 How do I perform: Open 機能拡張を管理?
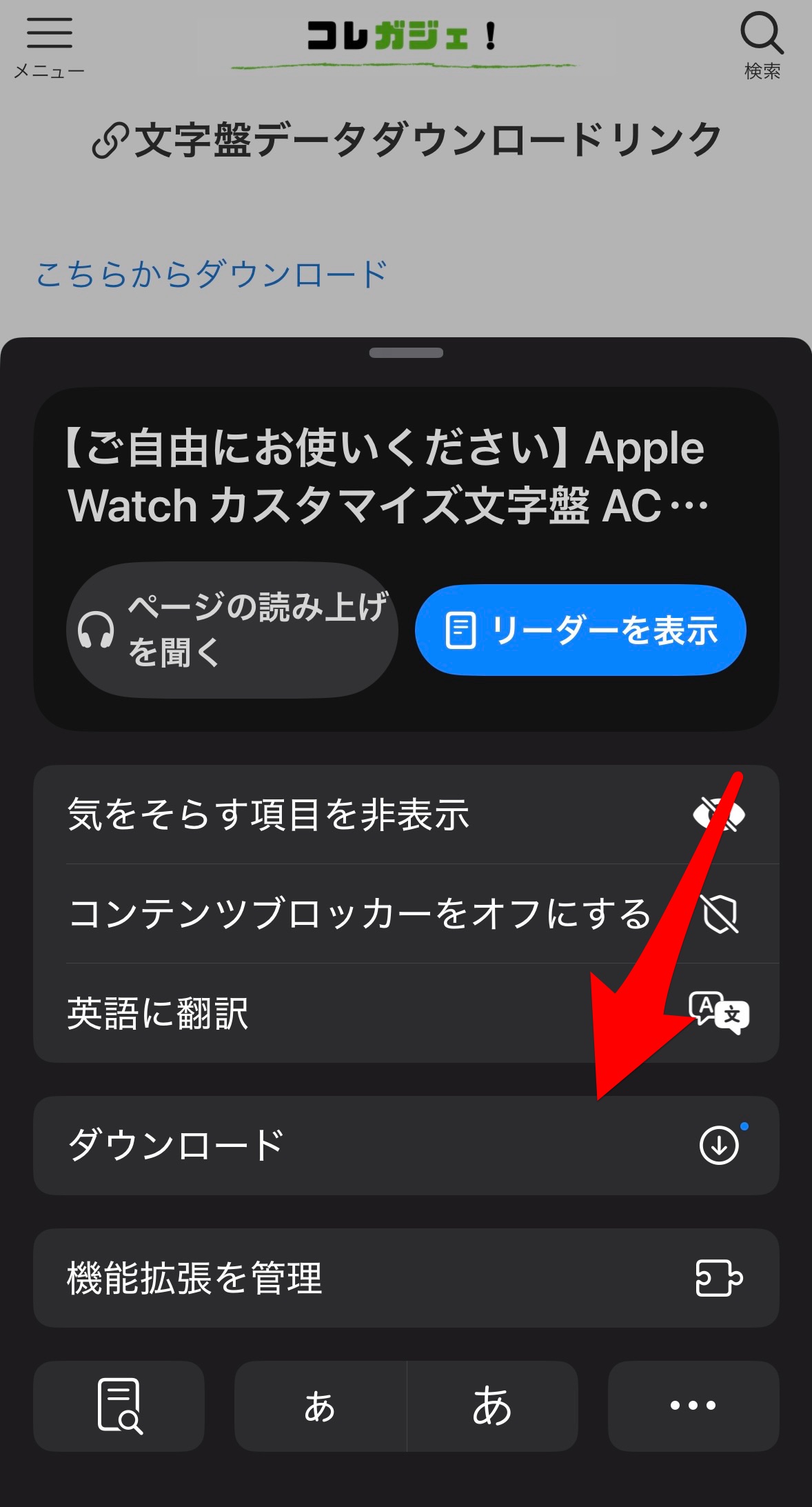point(406,1278)
